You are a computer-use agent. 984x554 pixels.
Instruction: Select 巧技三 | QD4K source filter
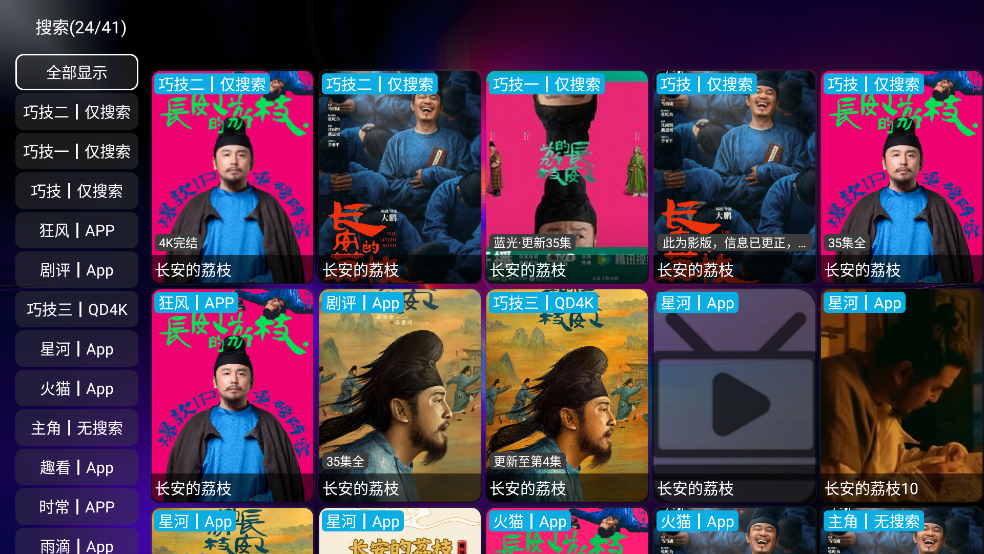coord(77,309)
